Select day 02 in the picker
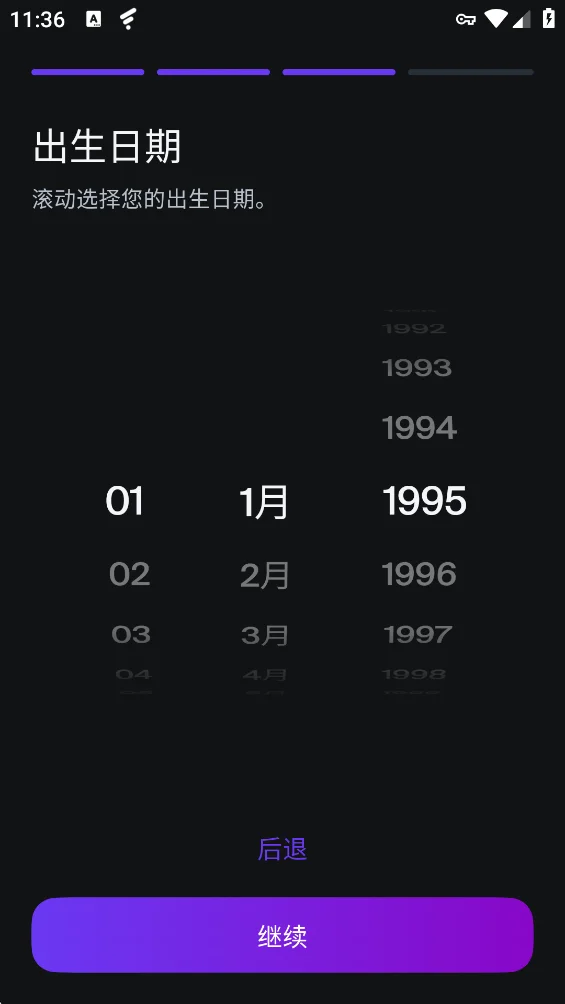The width and height of the screenshot is (565, 1004). (129, 574)
